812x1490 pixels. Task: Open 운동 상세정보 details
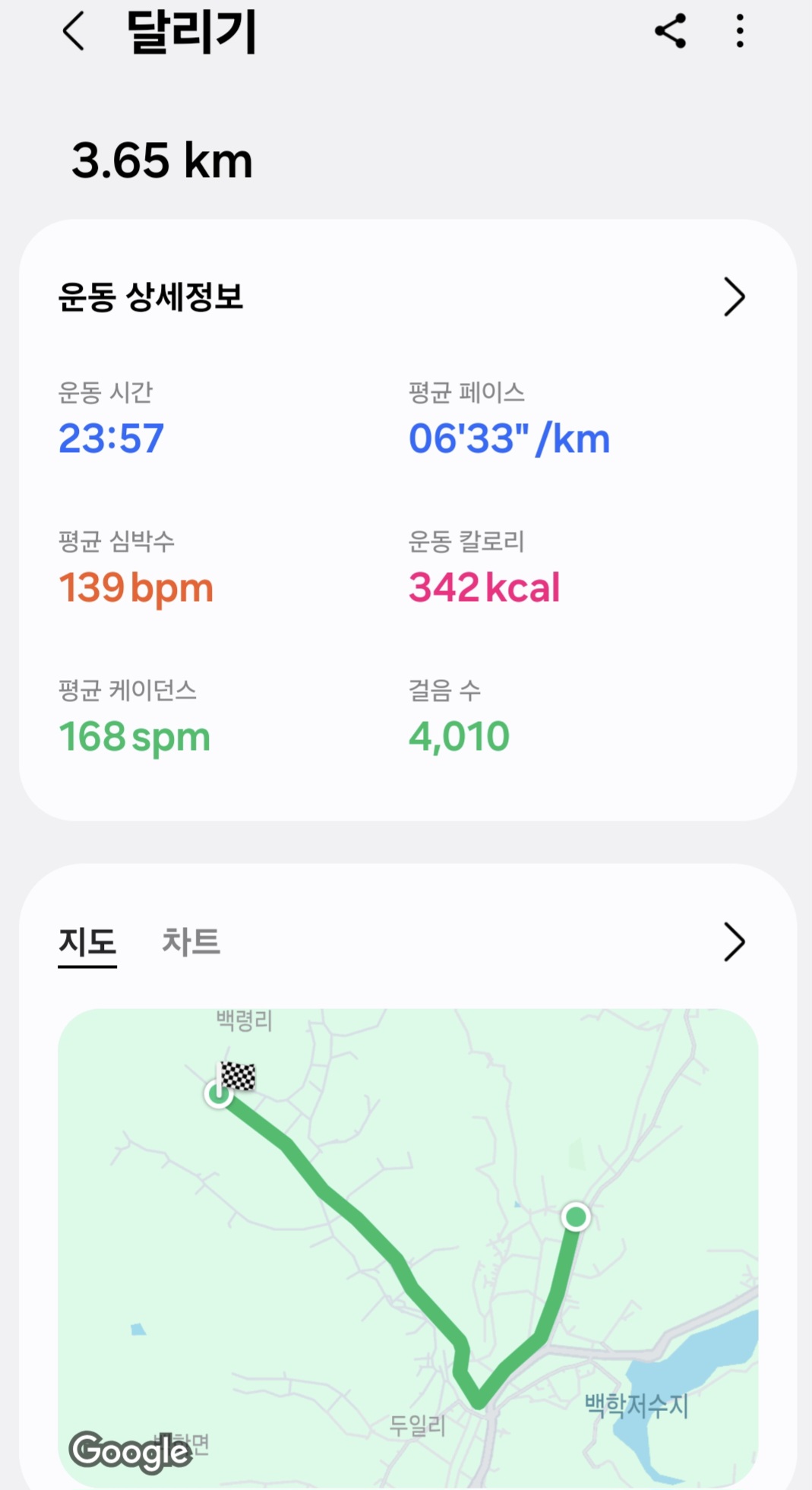click(x=733, y=296)
